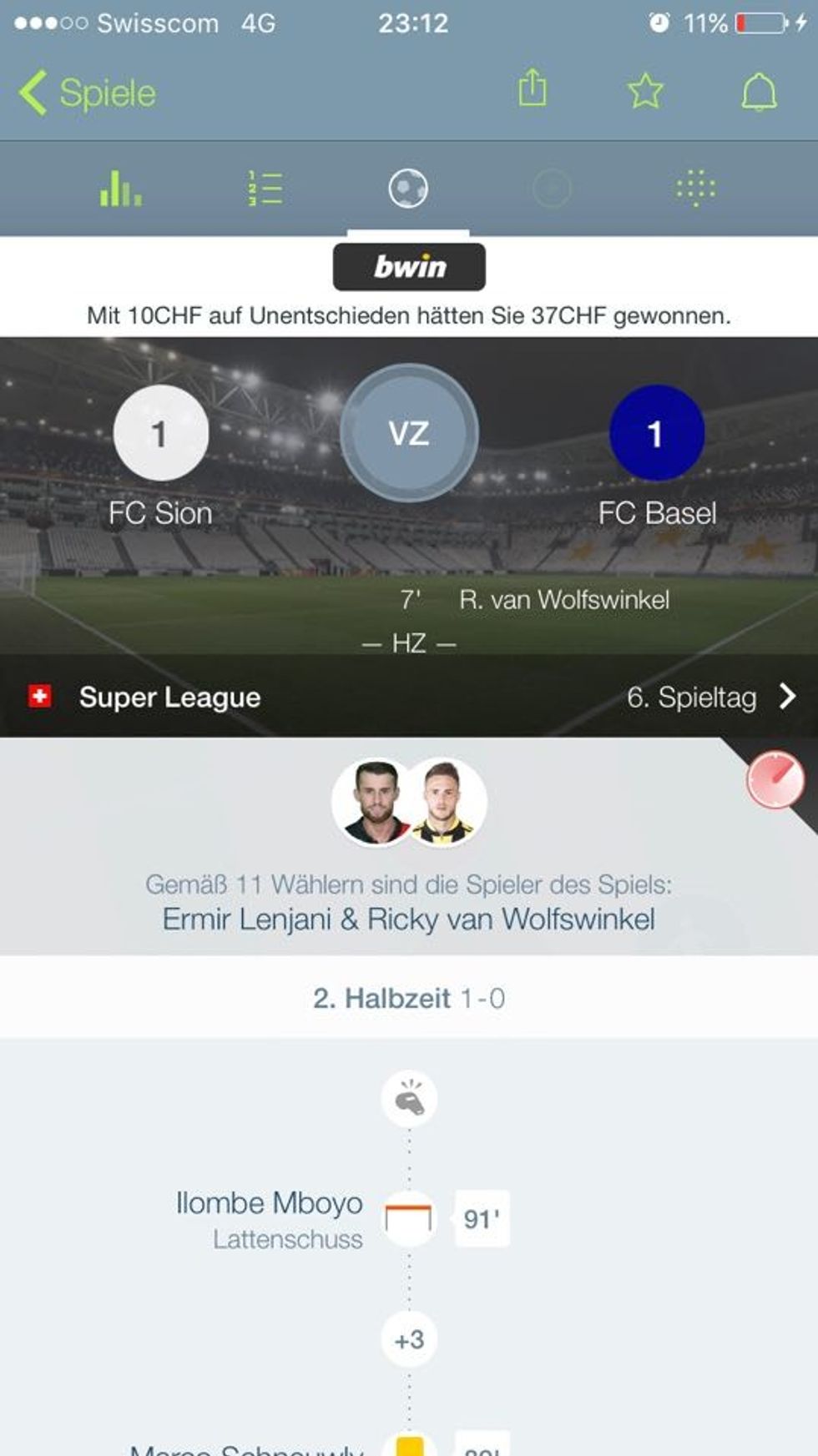The image size is (818, 1456).
Task: Enable match notifications with the bell
Action: tap(759, 91)
